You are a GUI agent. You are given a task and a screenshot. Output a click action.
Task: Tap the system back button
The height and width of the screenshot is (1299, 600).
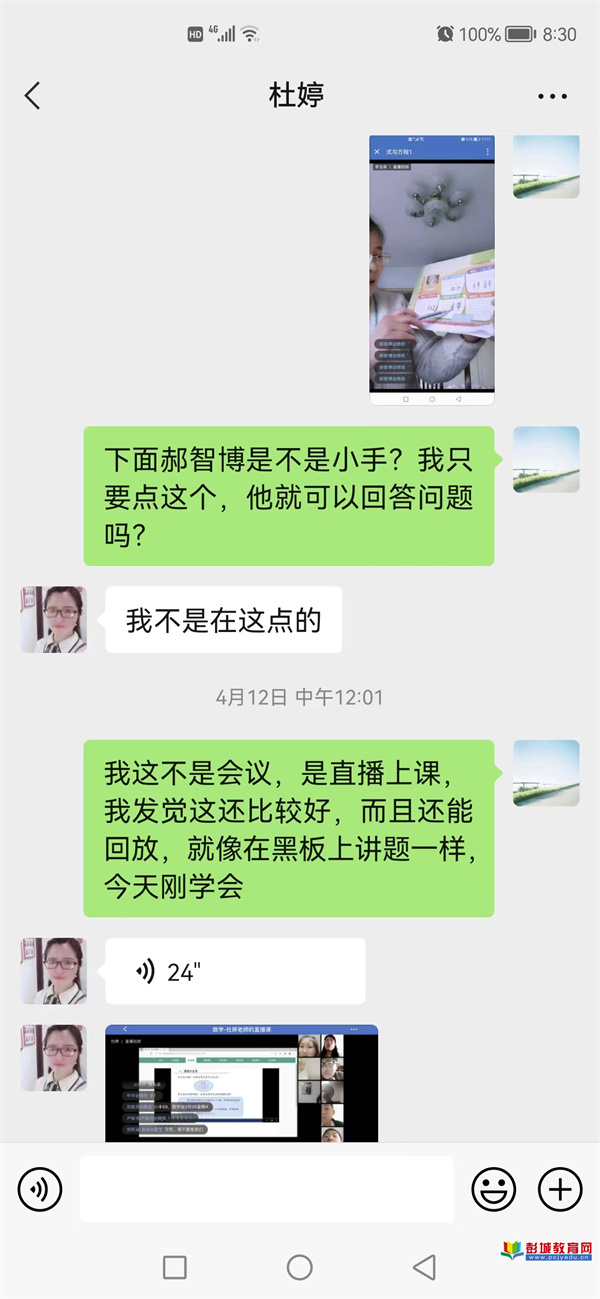(424, 1268)
